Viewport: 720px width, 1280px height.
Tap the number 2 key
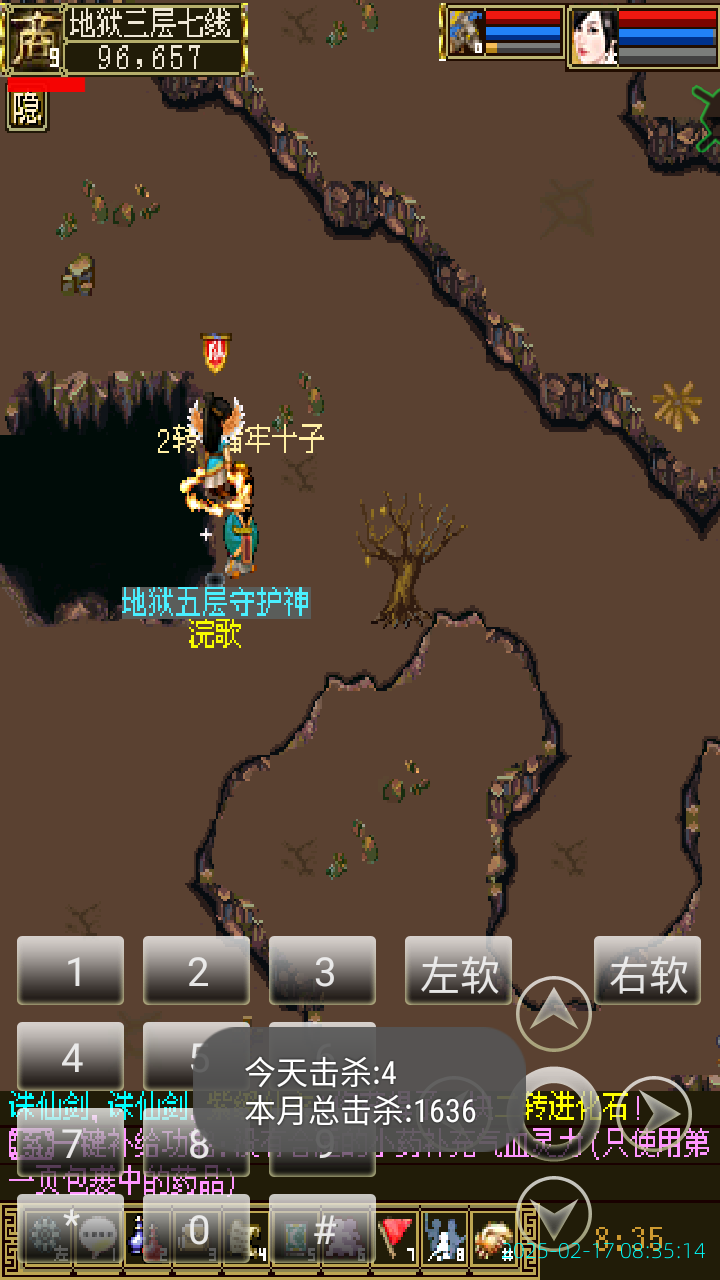coord(197,971)
